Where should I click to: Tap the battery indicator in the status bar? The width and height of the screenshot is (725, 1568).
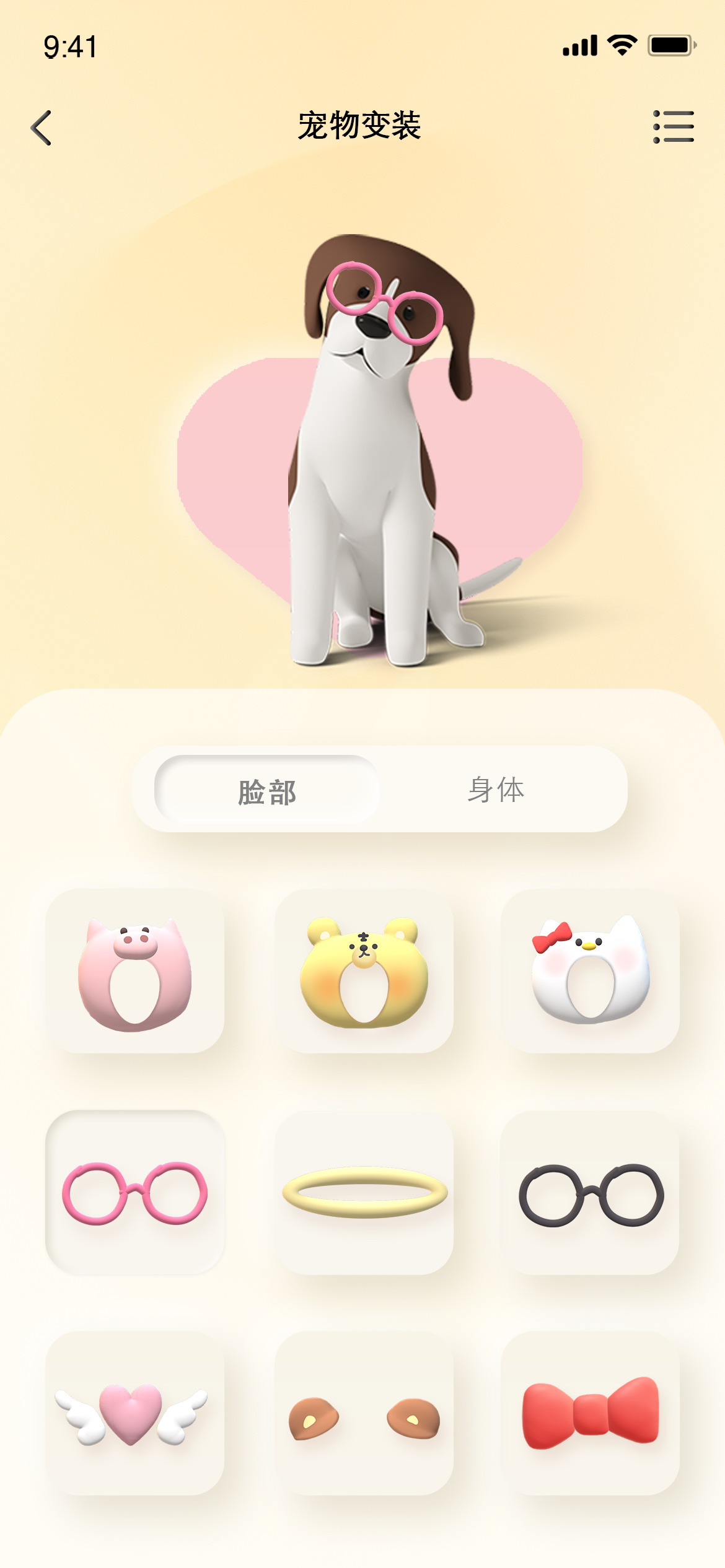coord(669,43)
